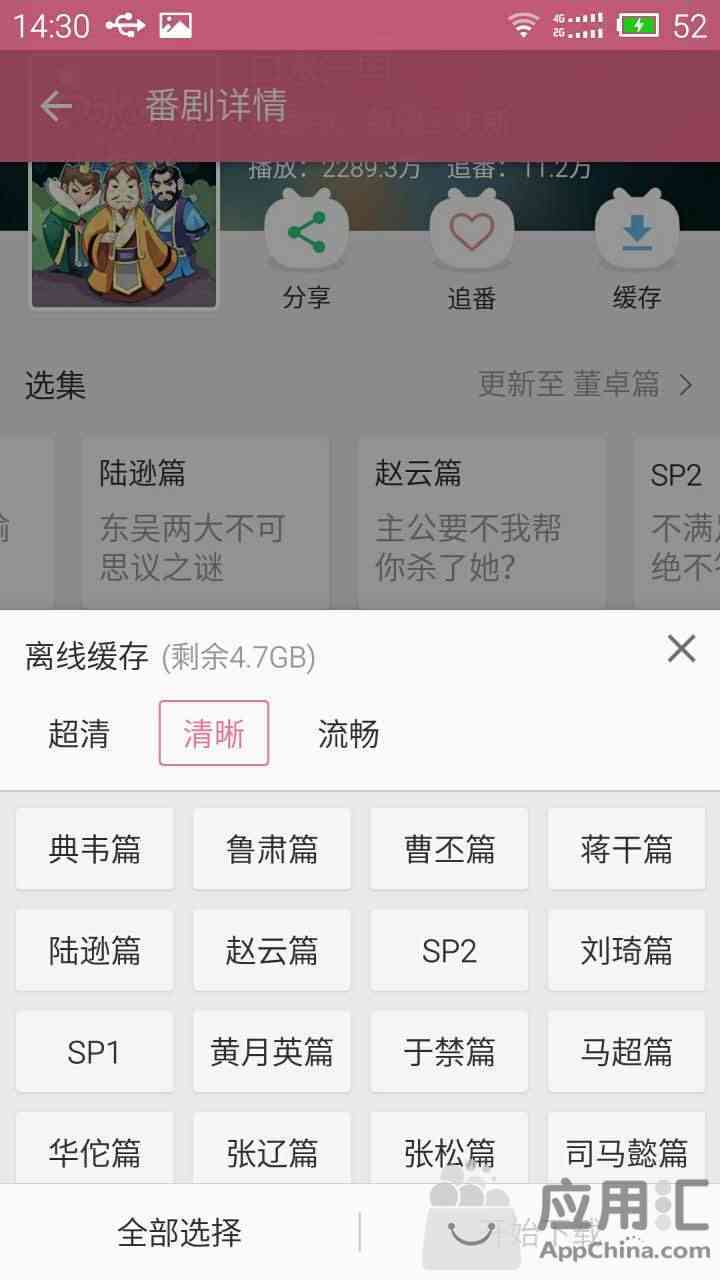
Task: Pick 刘琦篇 in the download grid
Action: 626,950
